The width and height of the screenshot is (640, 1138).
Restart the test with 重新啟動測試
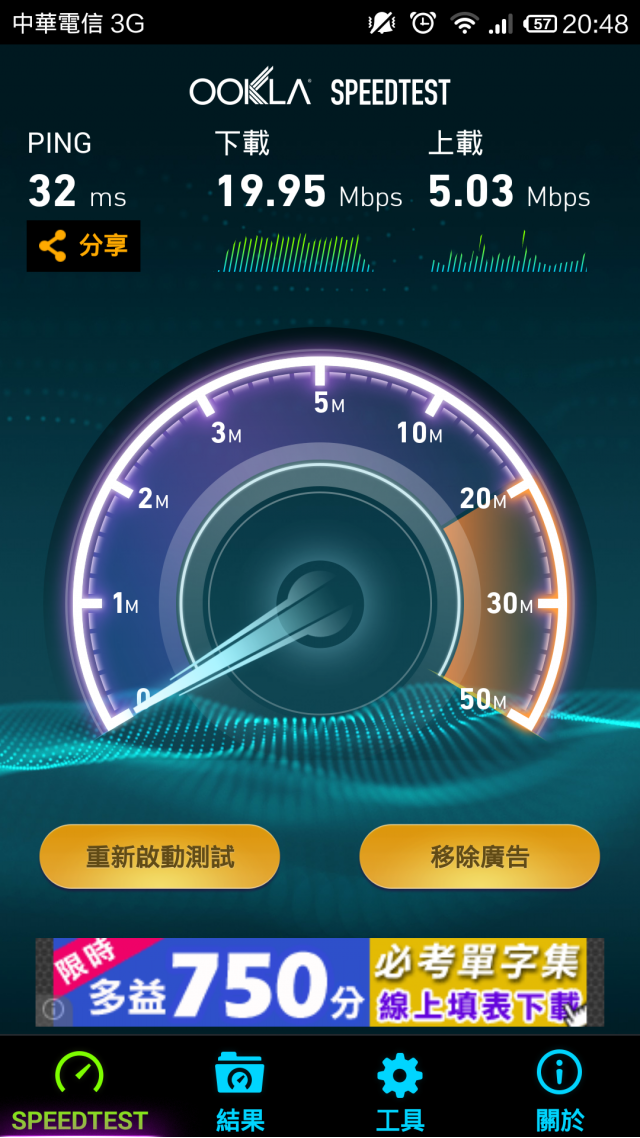(x=160, y=856)
